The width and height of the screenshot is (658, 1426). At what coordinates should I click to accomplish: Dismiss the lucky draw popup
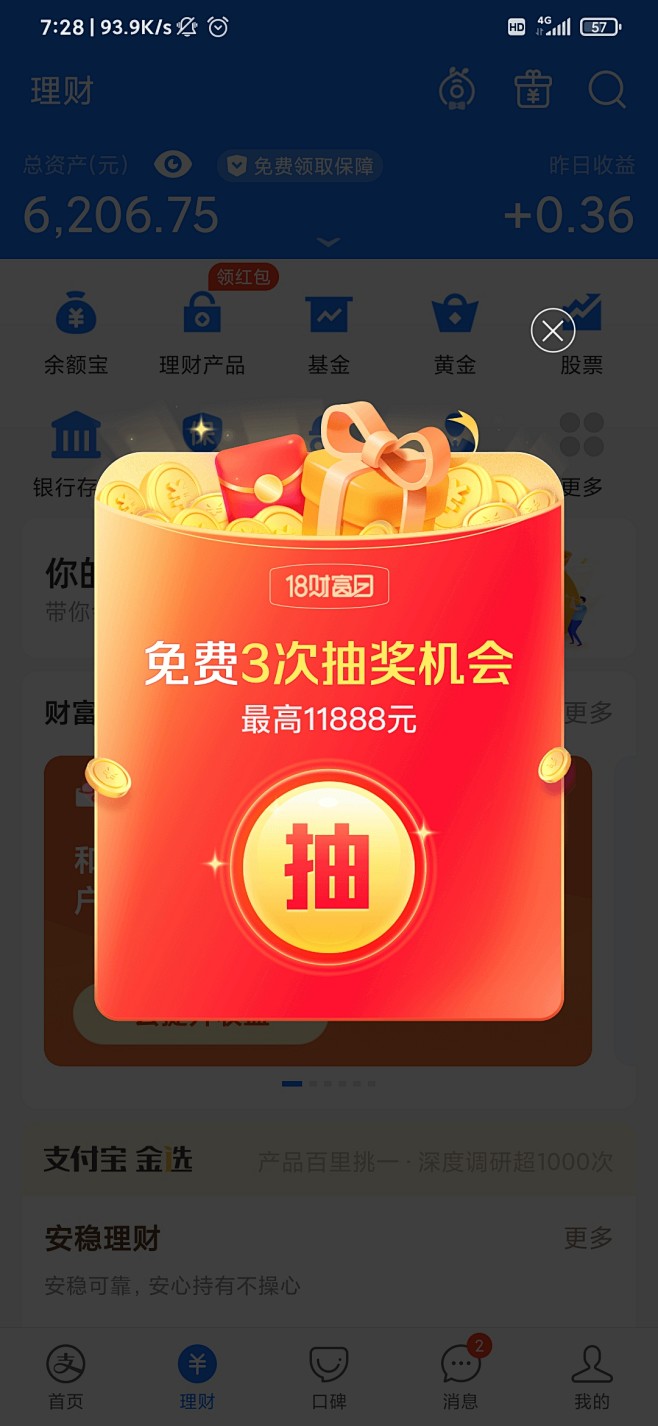click(x=553, y=330)
